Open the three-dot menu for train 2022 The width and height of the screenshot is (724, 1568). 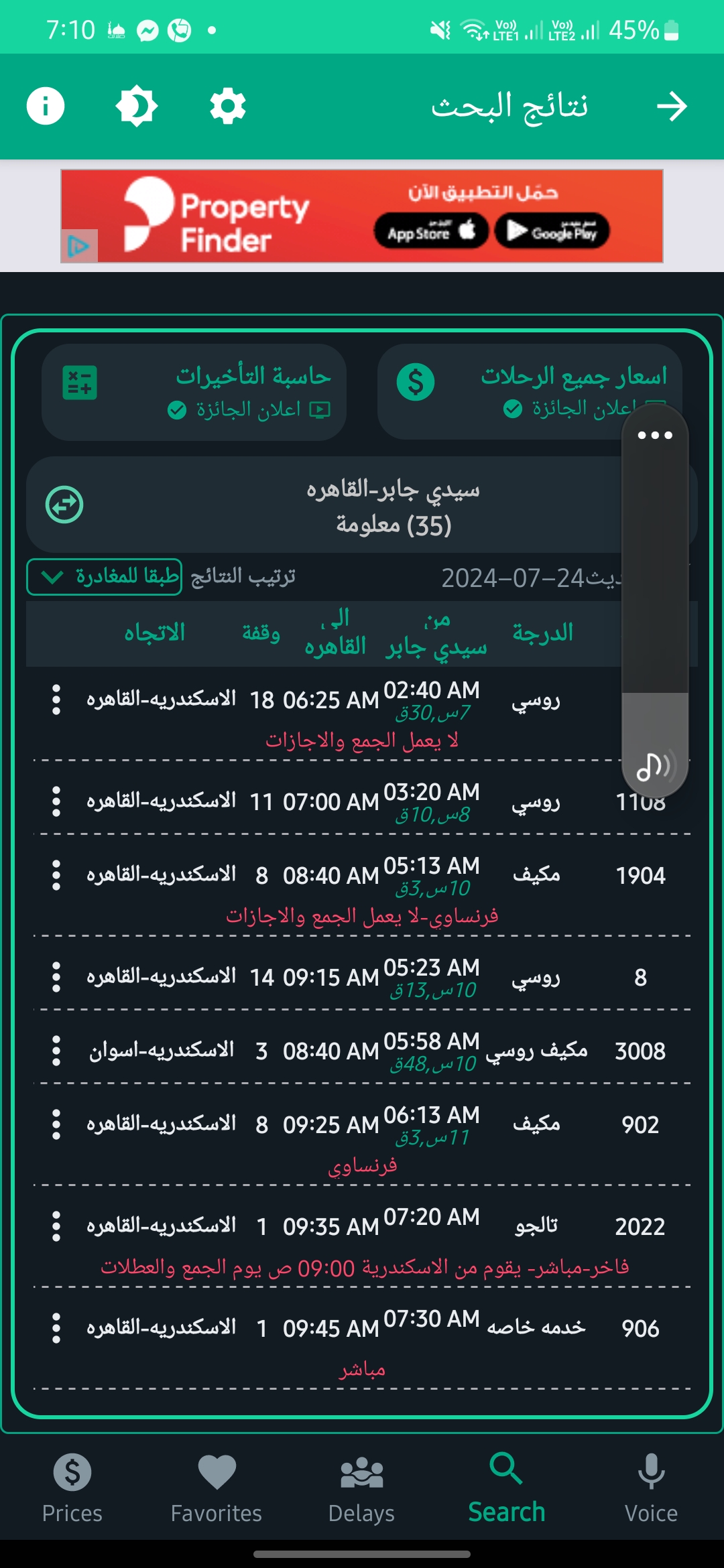56,1226
